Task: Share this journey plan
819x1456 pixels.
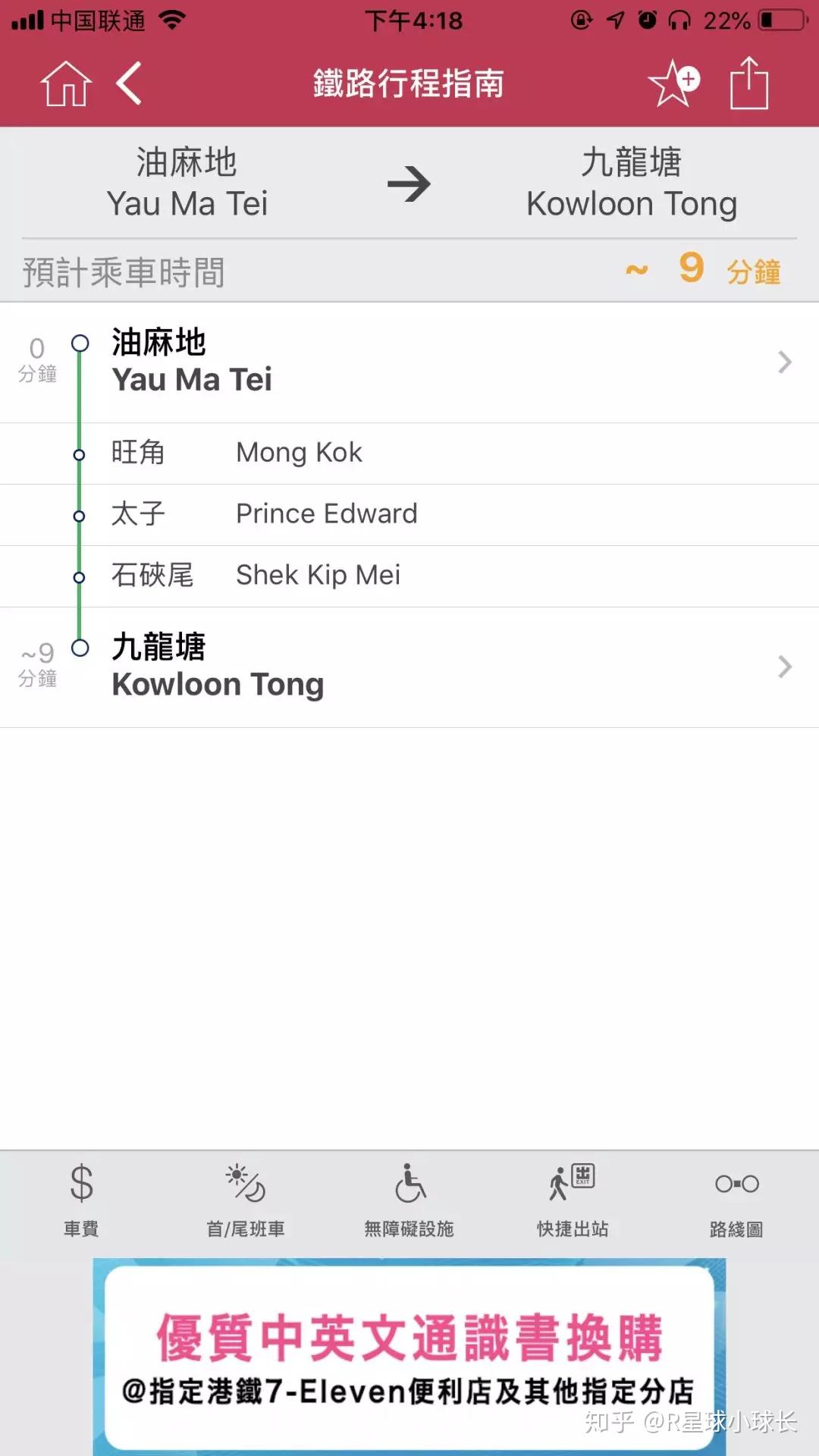Action: click(749, 83)
